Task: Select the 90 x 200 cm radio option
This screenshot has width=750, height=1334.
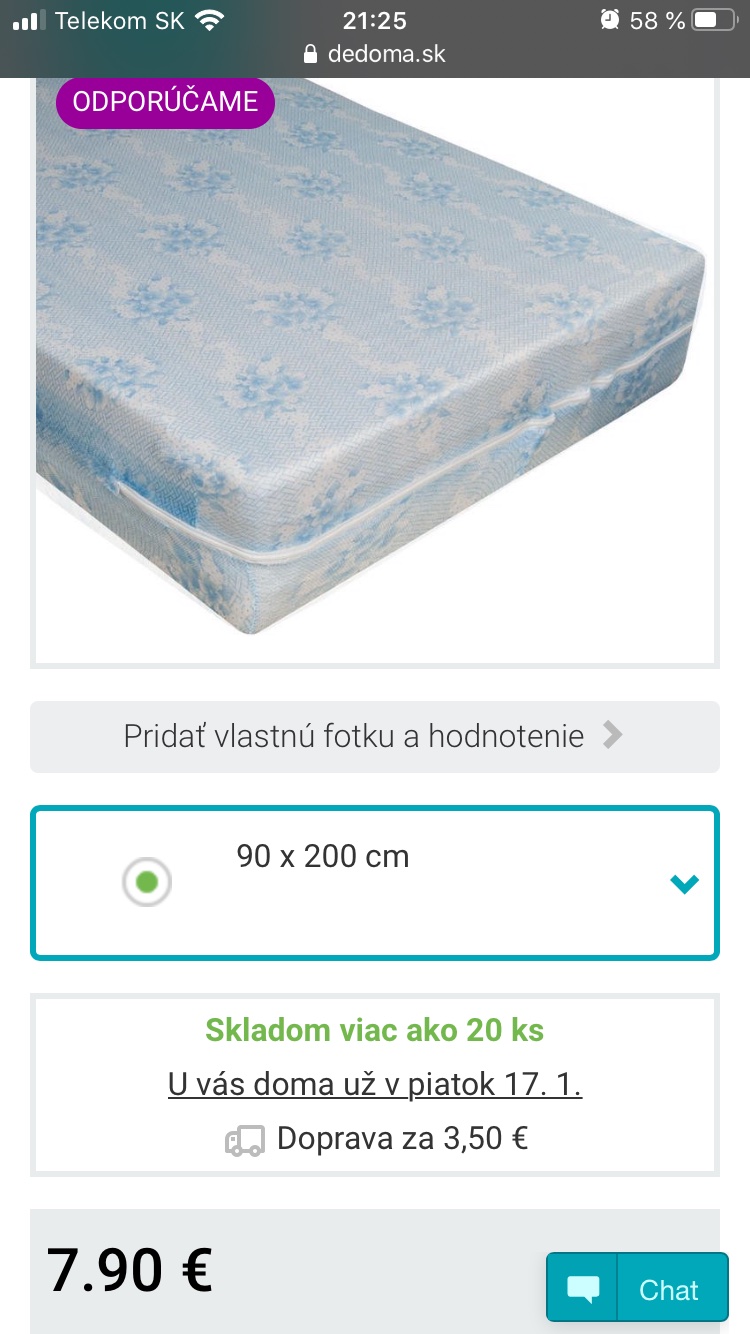Action: [147, 882]
